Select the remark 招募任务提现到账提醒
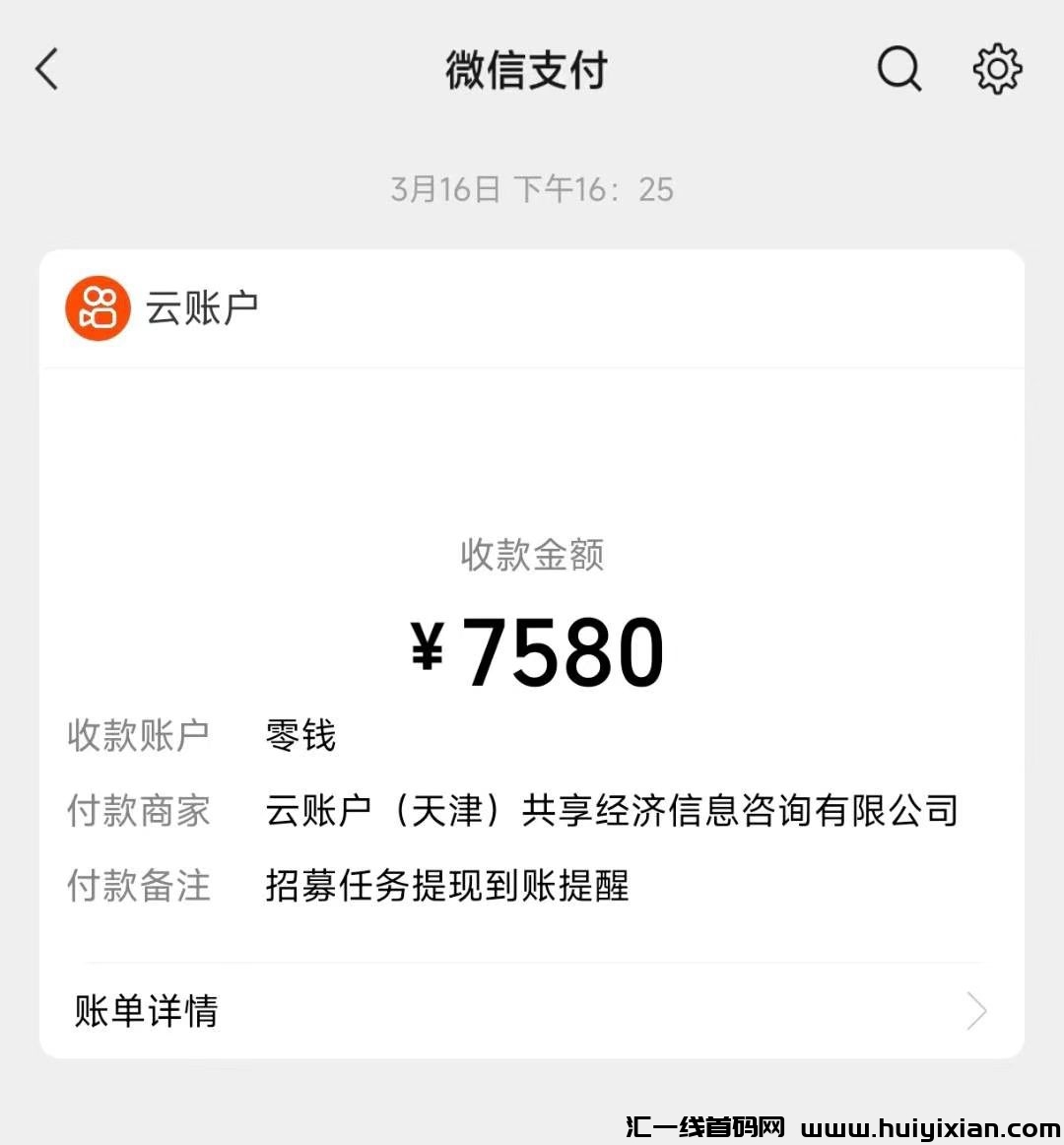 click(448, 887)
